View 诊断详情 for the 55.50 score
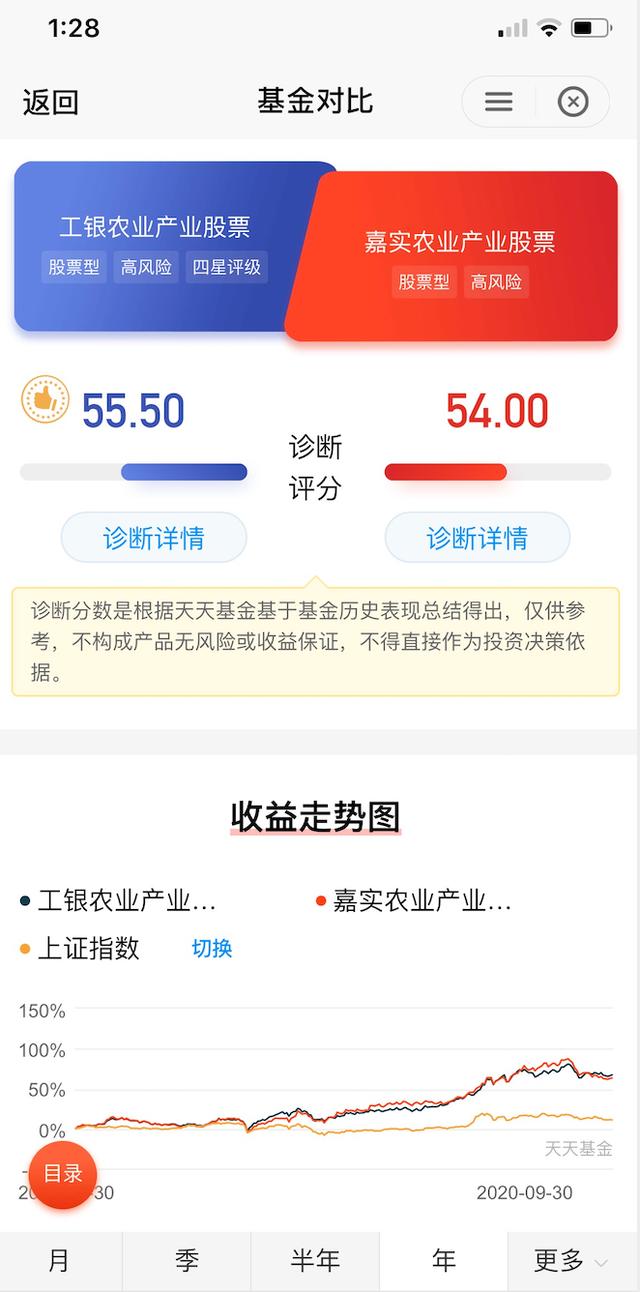Viewport: 640px width, 1292px height. pos(154,538)
